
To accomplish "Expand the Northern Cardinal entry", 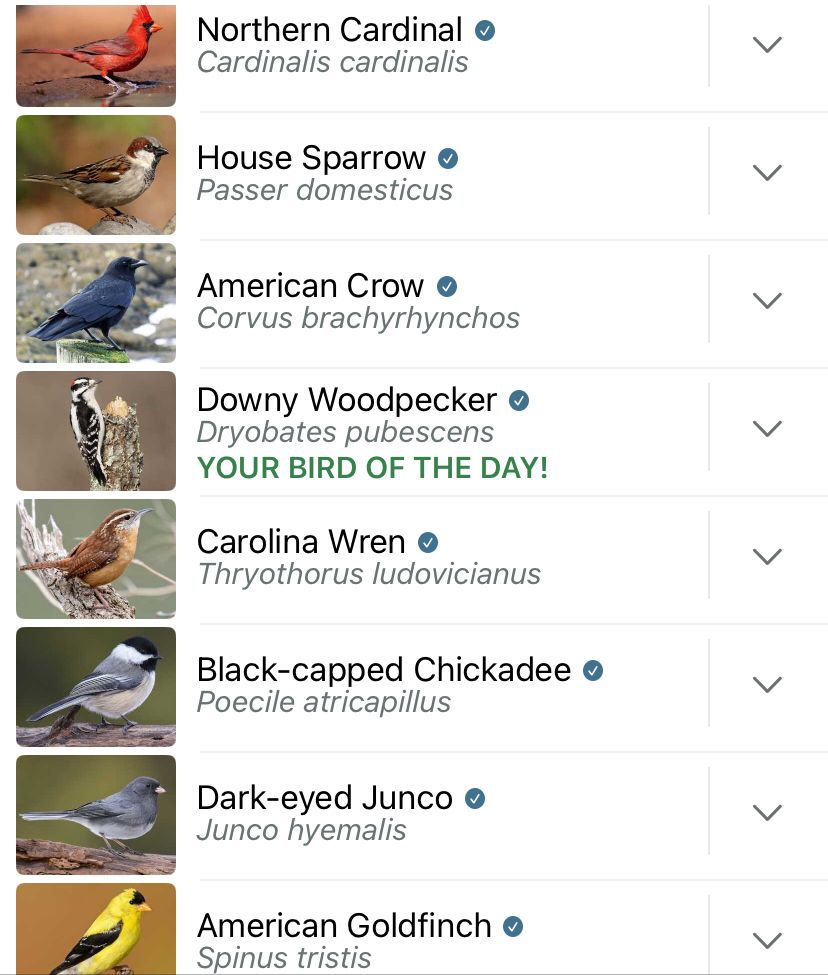I will 767,44.
